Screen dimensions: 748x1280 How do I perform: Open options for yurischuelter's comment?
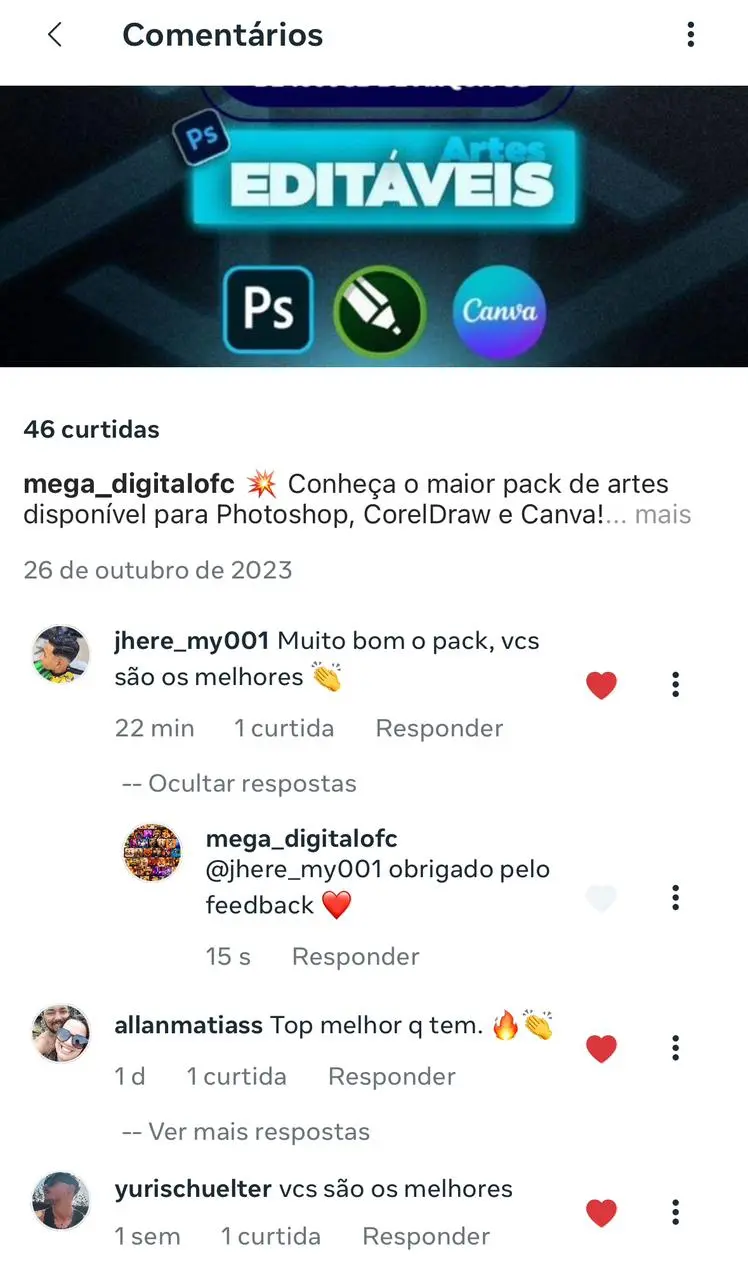pos(675,1212)
